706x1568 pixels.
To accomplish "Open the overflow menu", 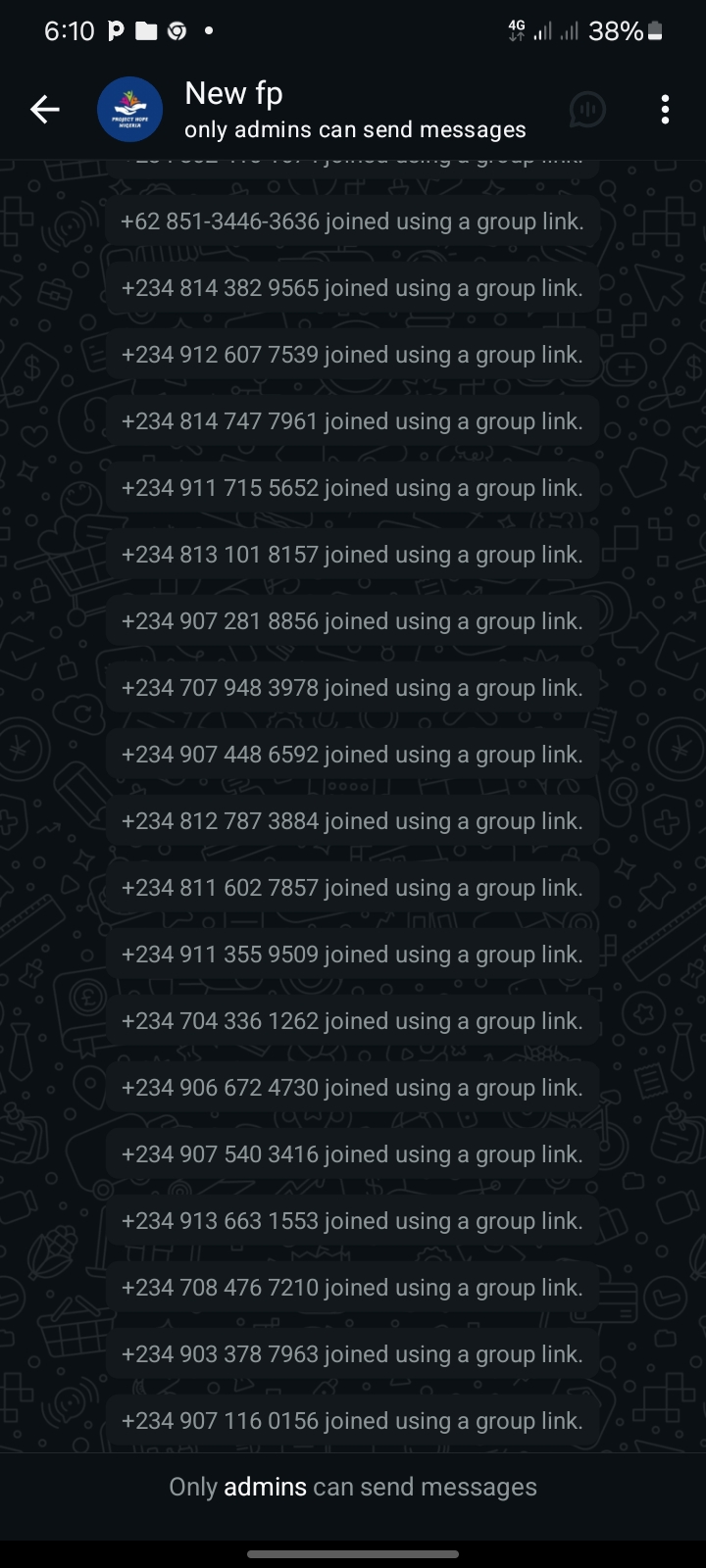I will [x=665, y=110].
